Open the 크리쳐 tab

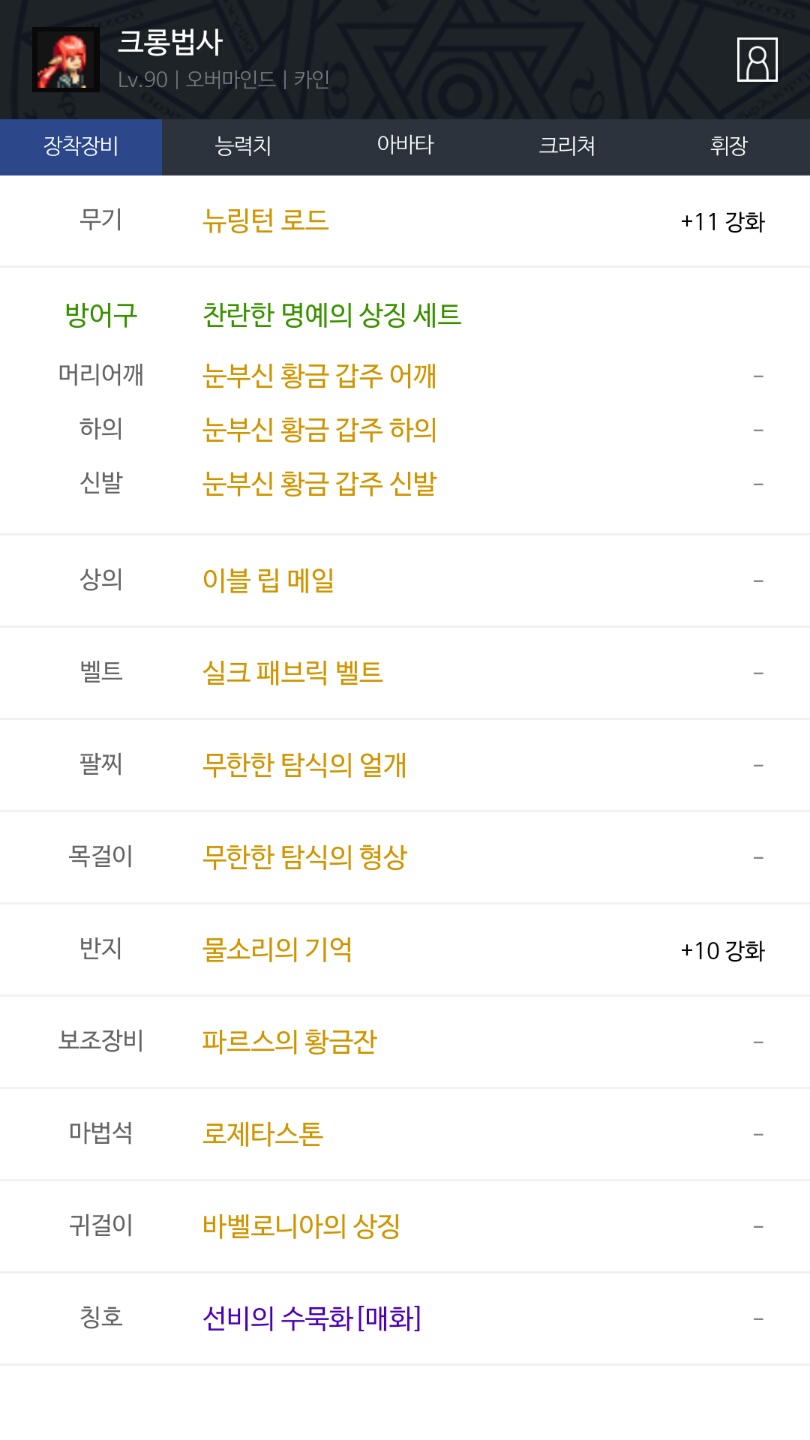coord(567,146)
